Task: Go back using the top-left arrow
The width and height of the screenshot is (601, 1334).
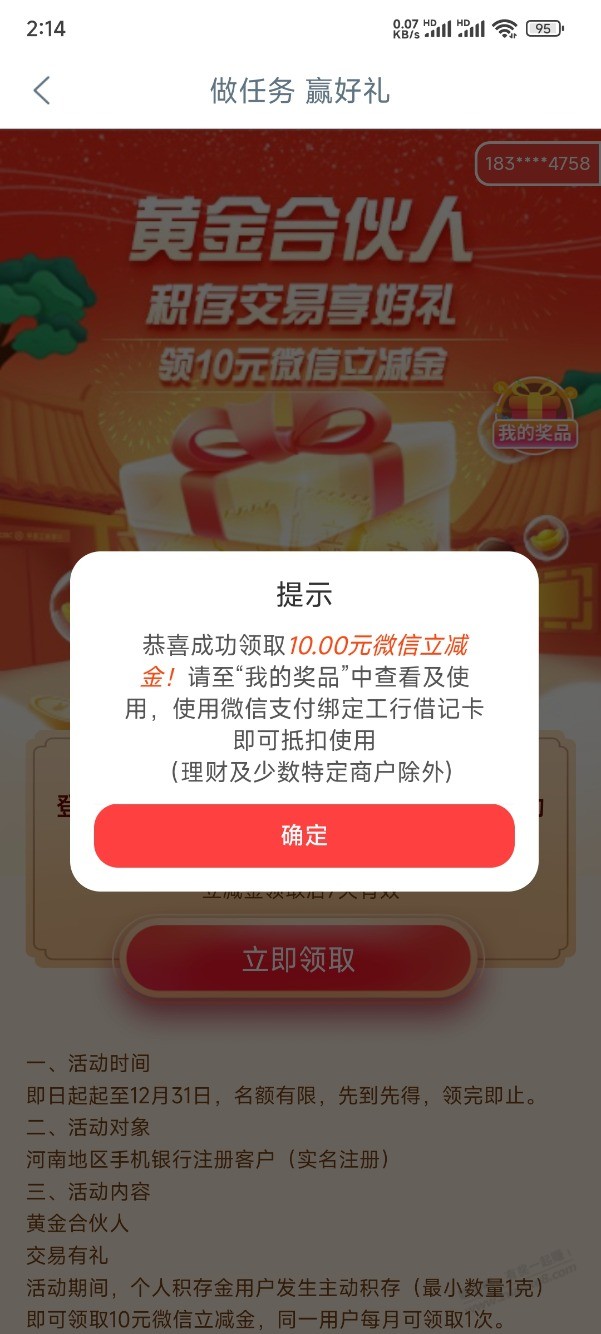Action: pyautogui.click(x=41, y=90)
